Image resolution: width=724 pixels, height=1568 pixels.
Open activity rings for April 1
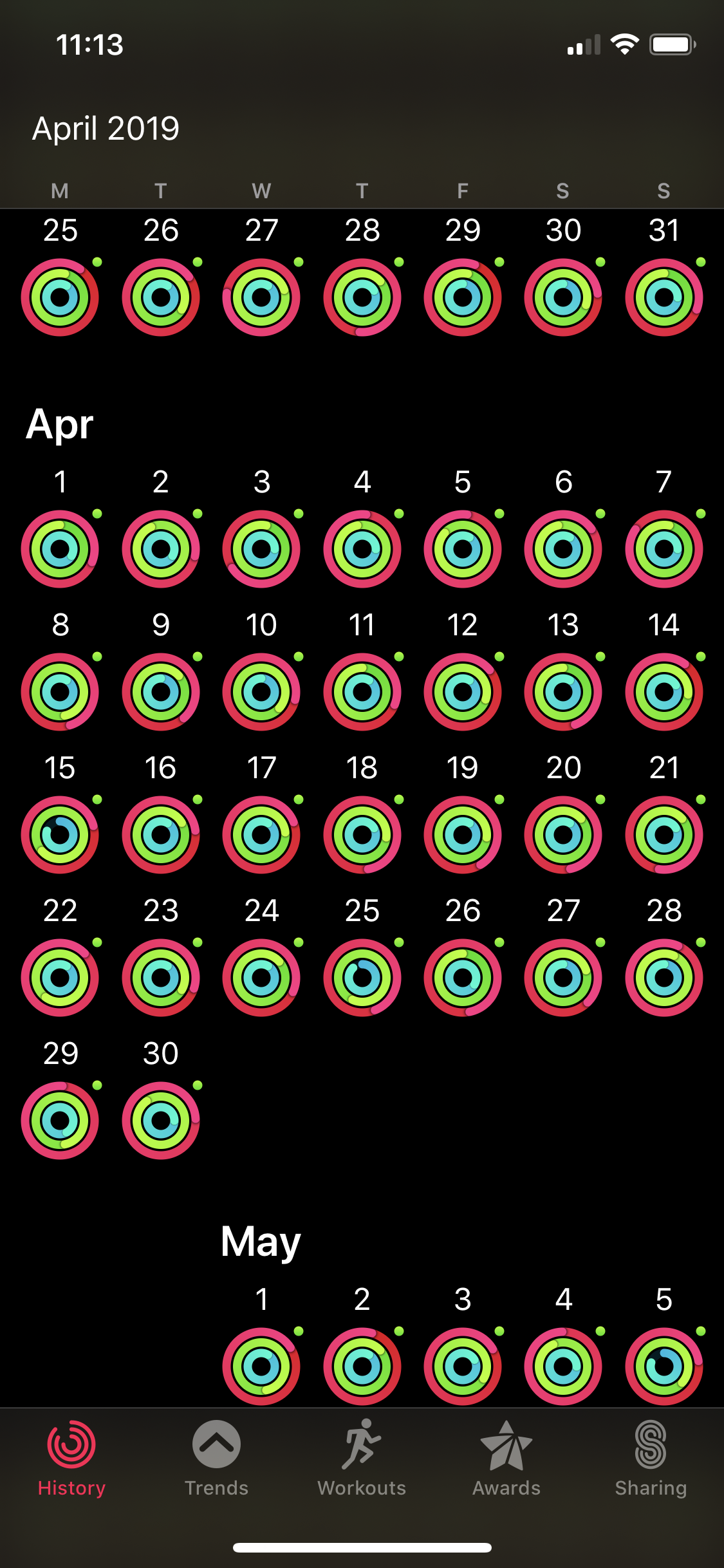(x=60, y=548)
